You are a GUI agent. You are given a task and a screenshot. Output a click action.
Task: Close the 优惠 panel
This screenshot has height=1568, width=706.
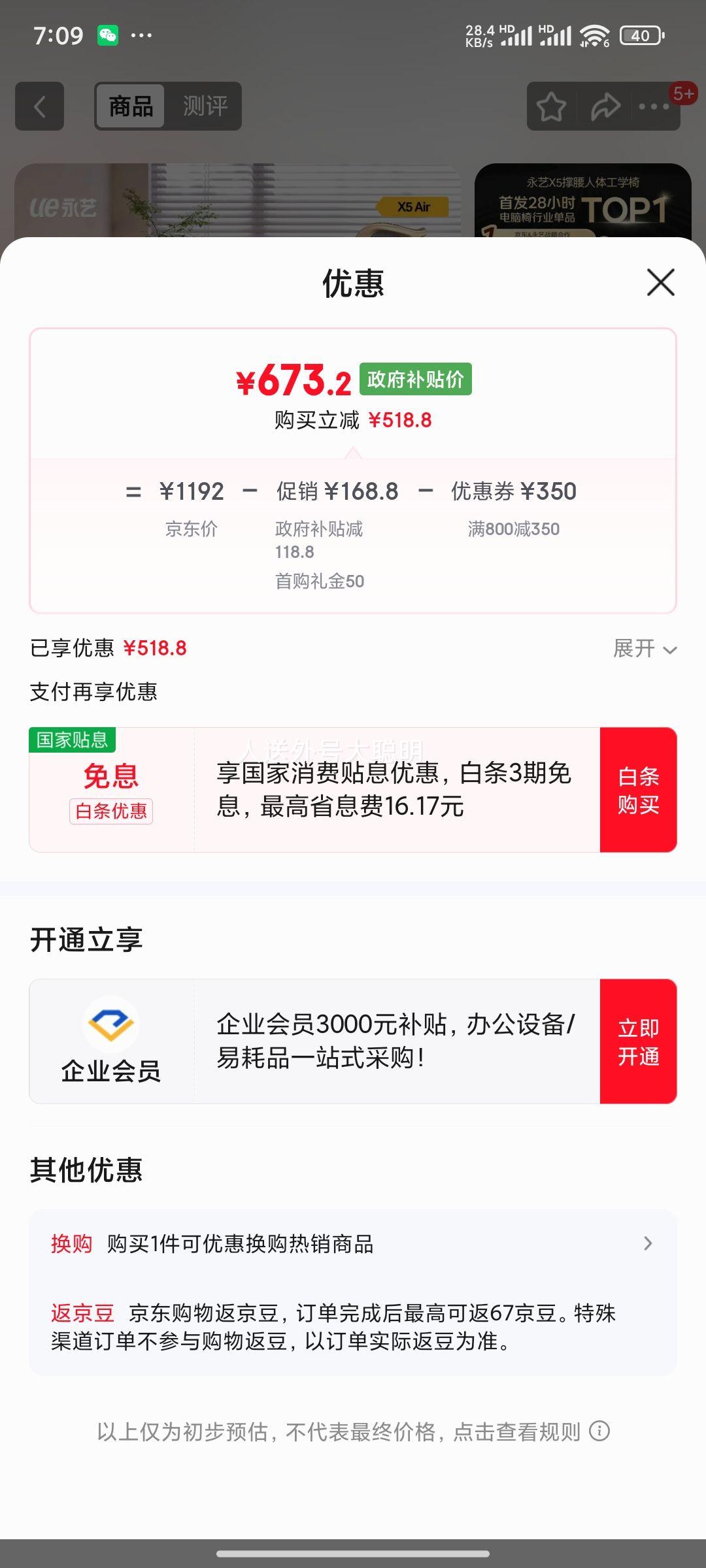click(660, 283)
